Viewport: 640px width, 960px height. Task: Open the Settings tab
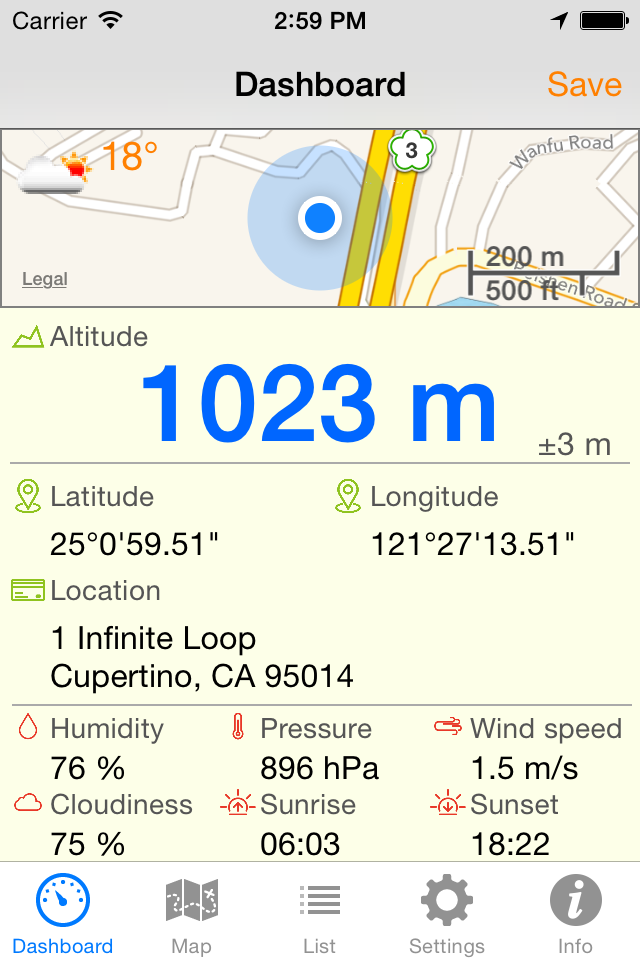point(447,914)
